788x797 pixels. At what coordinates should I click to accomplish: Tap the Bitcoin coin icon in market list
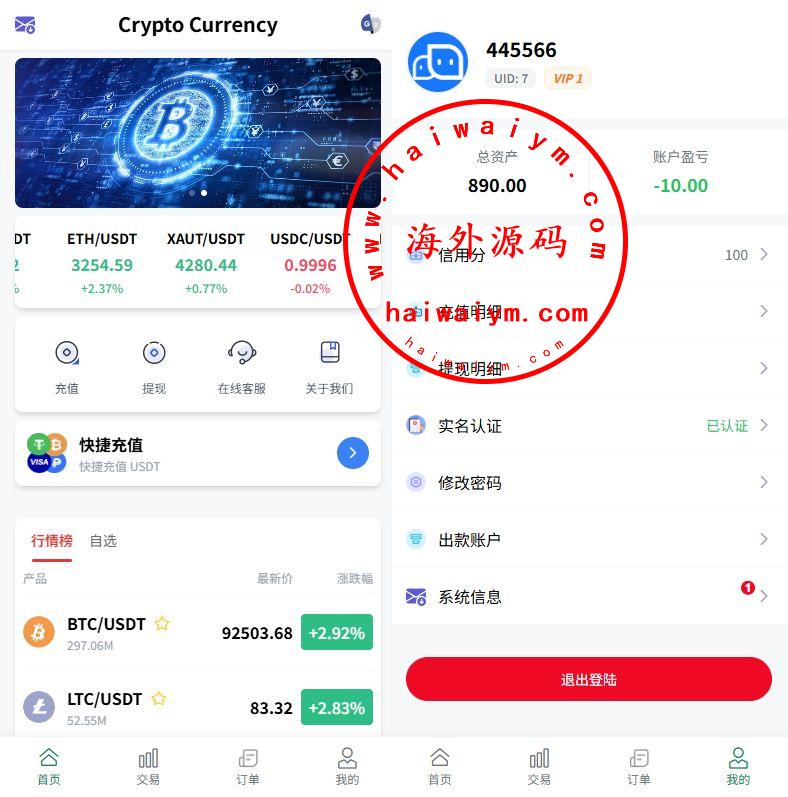[x=38, y=632]
